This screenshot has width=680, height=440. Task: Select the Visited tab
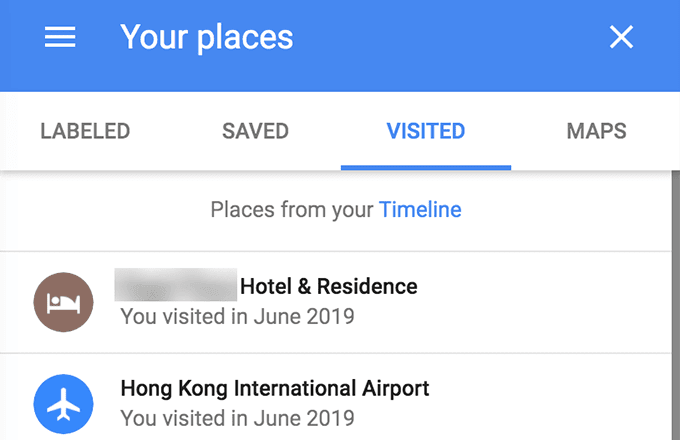coord(426,131)
